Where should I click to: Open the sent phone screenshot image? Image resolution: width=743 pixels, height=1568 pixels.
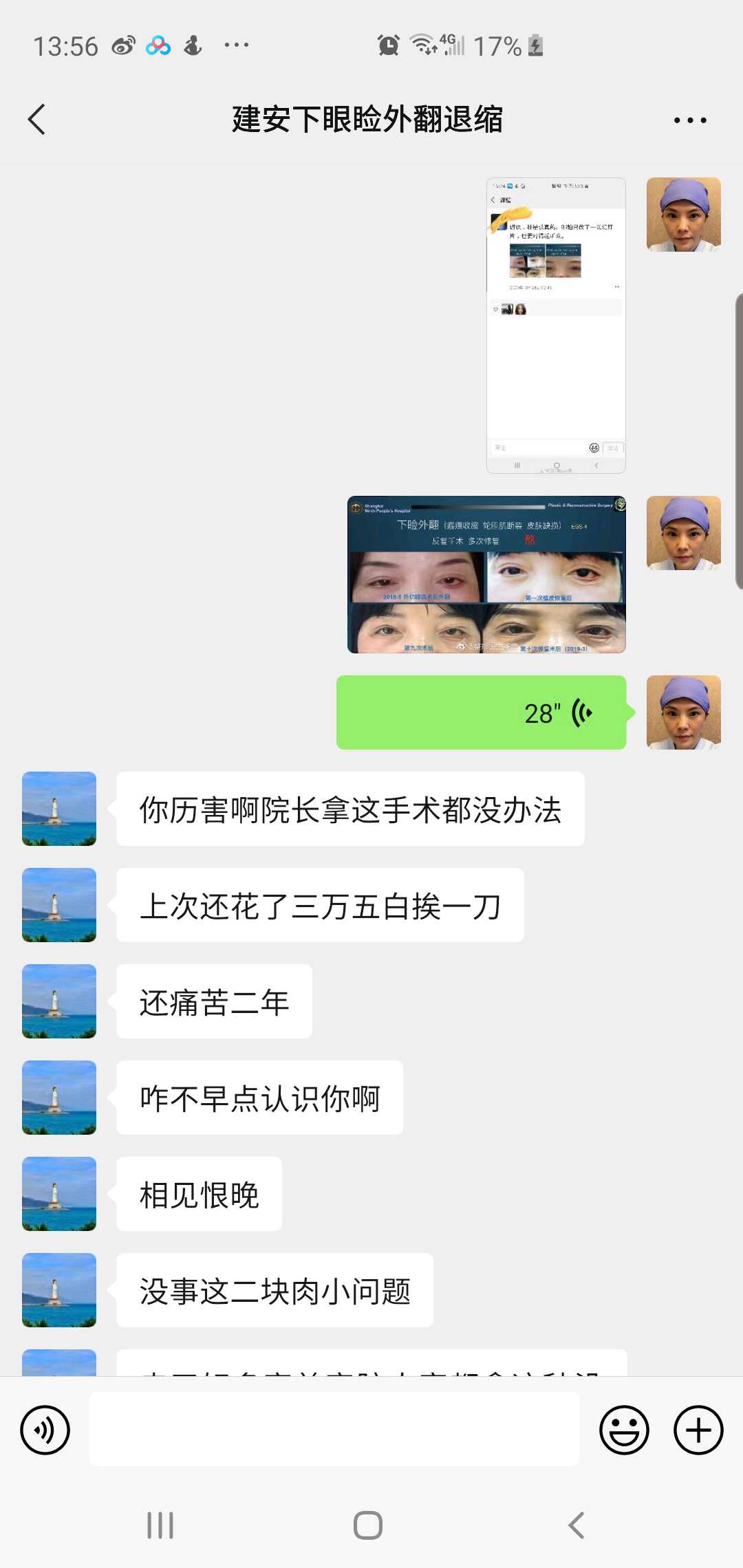click(556, 325)
